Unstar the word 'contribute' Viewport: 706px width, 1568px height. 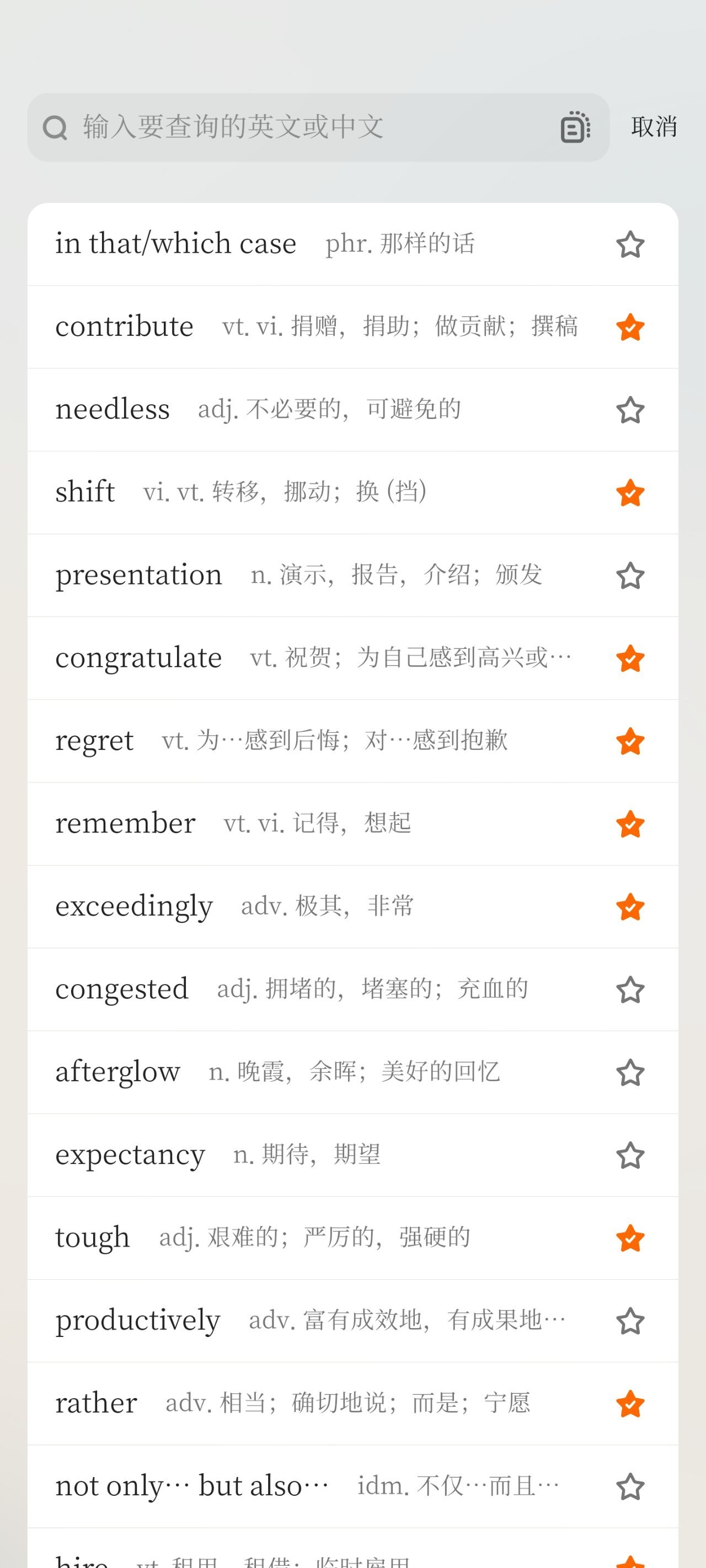click(x=630, y=327)
